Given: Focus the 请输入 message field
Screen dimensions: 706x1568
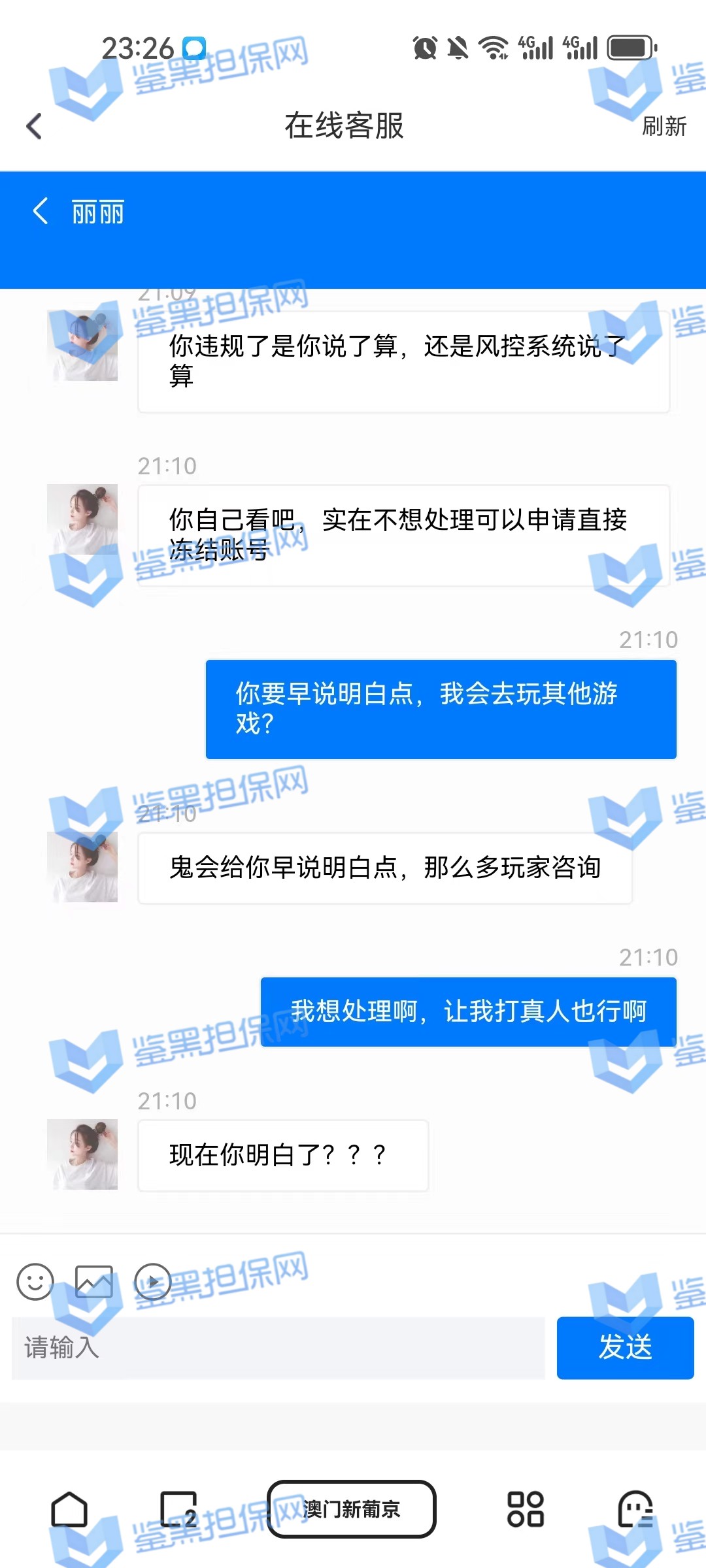Looking at the screenshot, I should tap(278, 1348).
